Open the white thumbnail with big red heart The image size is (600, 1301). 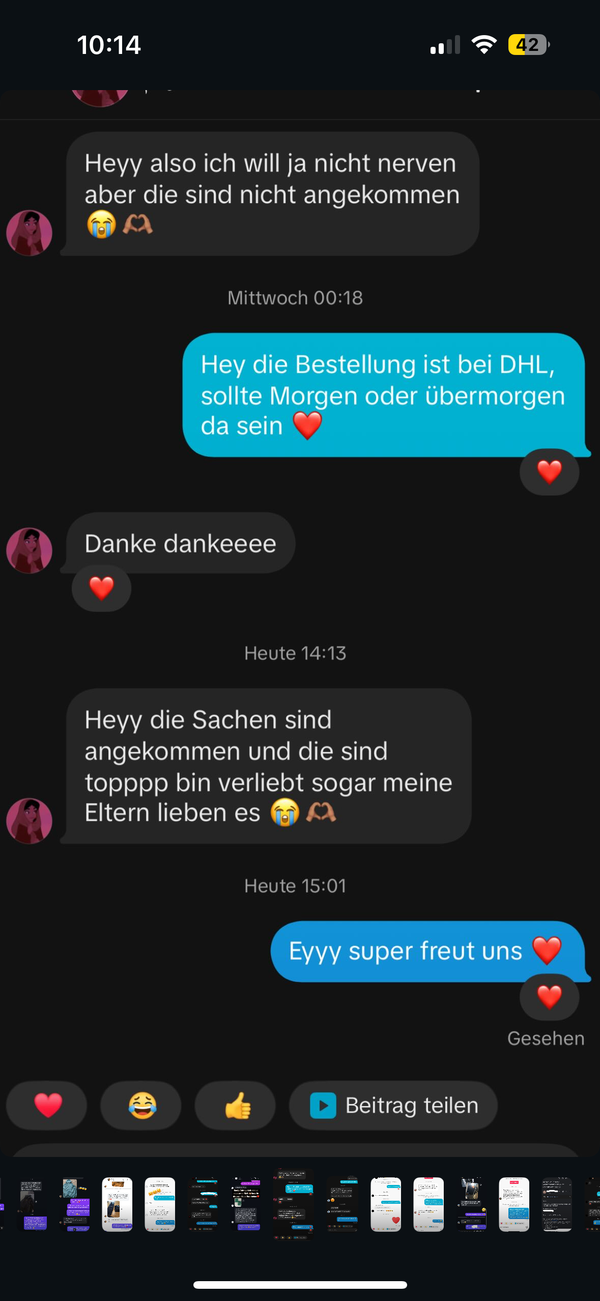tap(385, 1203)
